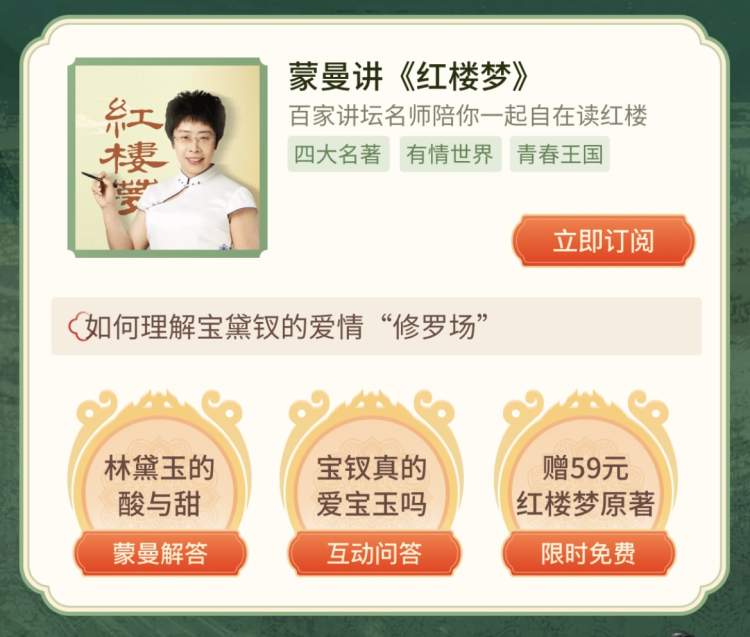The image size is (750, 637).
Task: Tap the 立即订阅 subscribe button
Action: tap(603, 242)
